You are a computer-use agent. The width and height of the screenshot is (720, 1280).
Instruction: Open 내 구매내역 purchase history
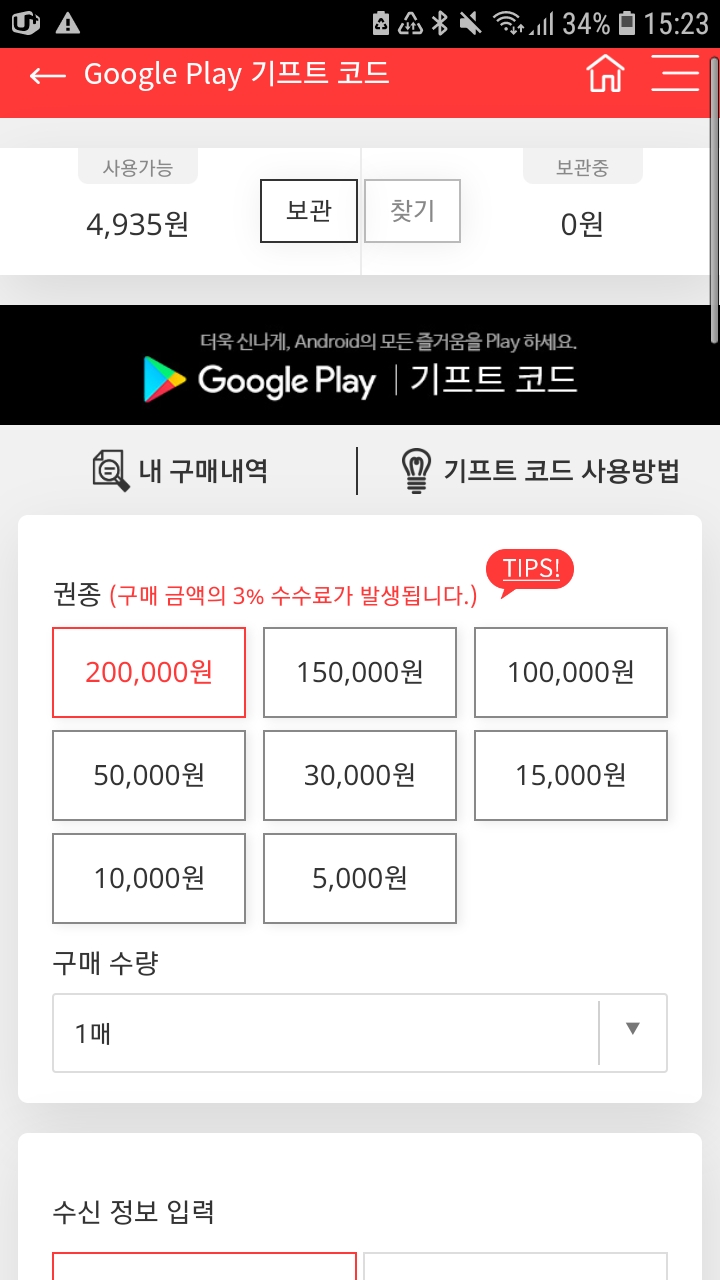(182, 470)
